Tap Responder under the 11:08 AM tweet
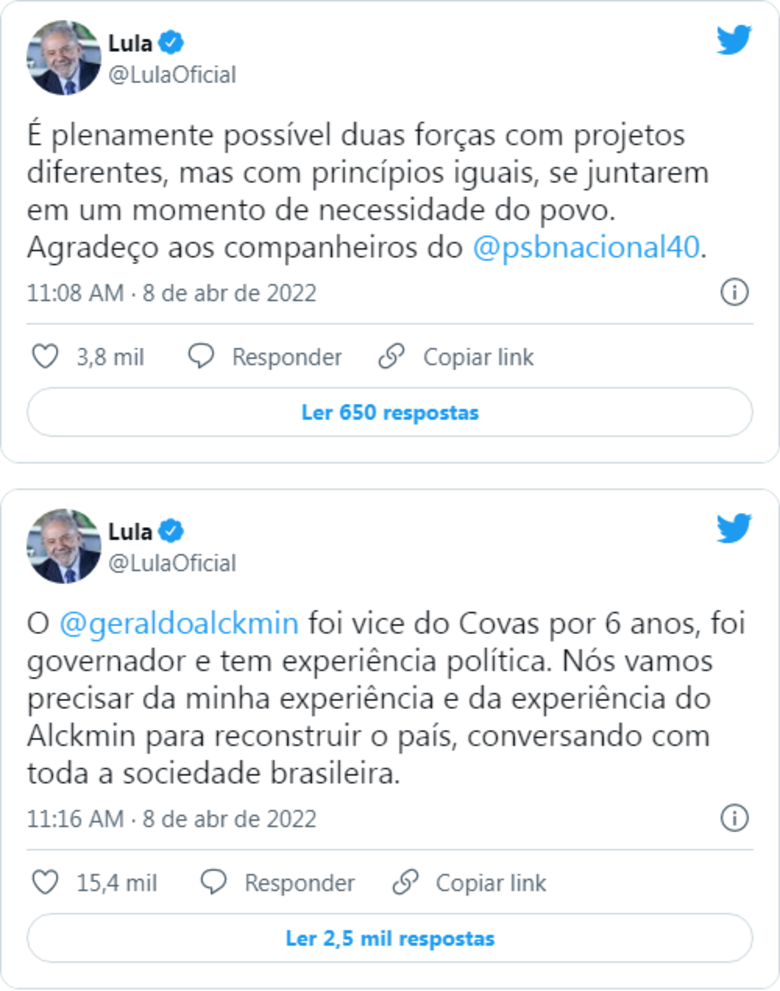 (265, 357)
